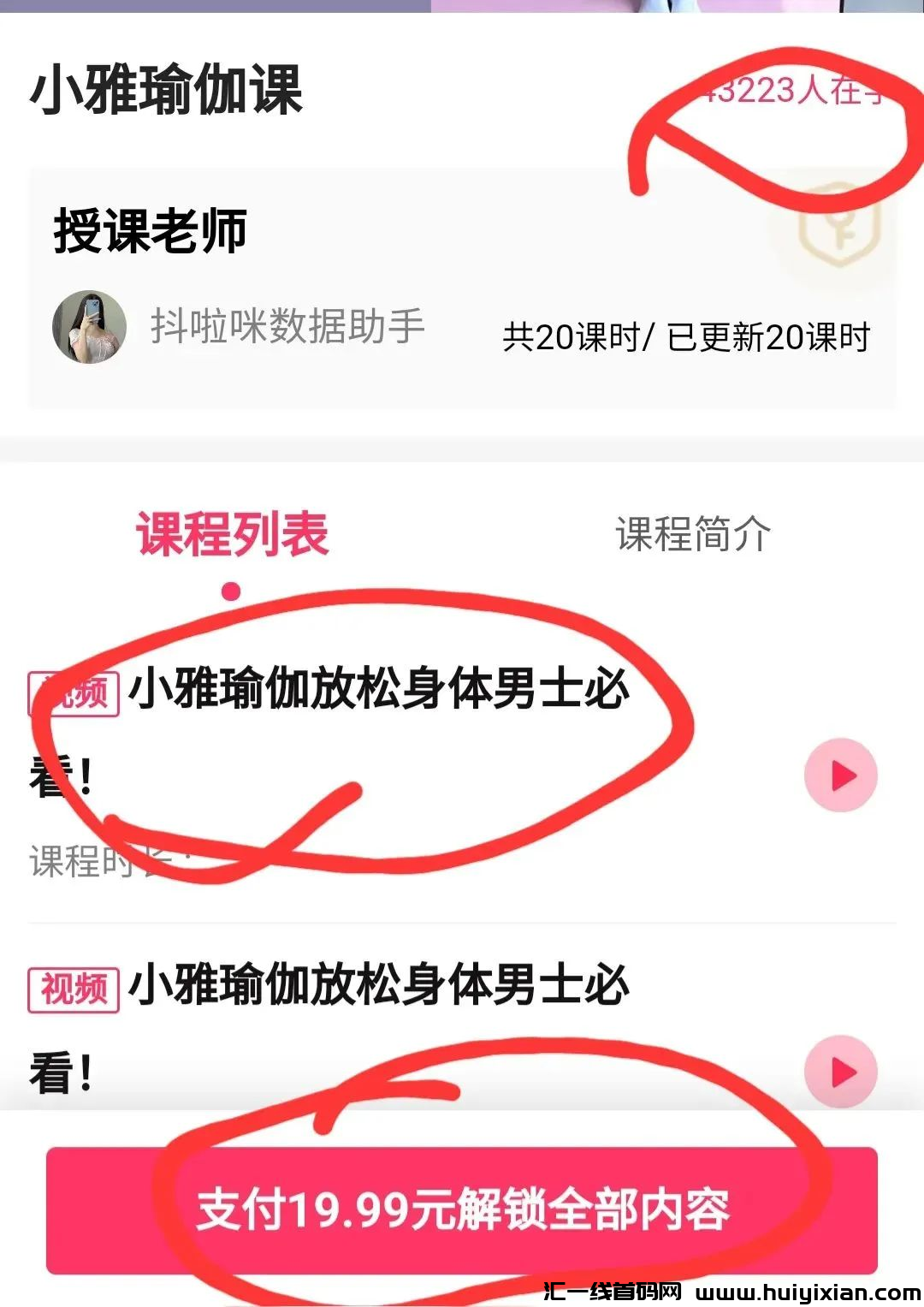The height and width of the screenshot is (1307, 924).
Task: Select the 课程列表 tab
Action: point(233,534)
